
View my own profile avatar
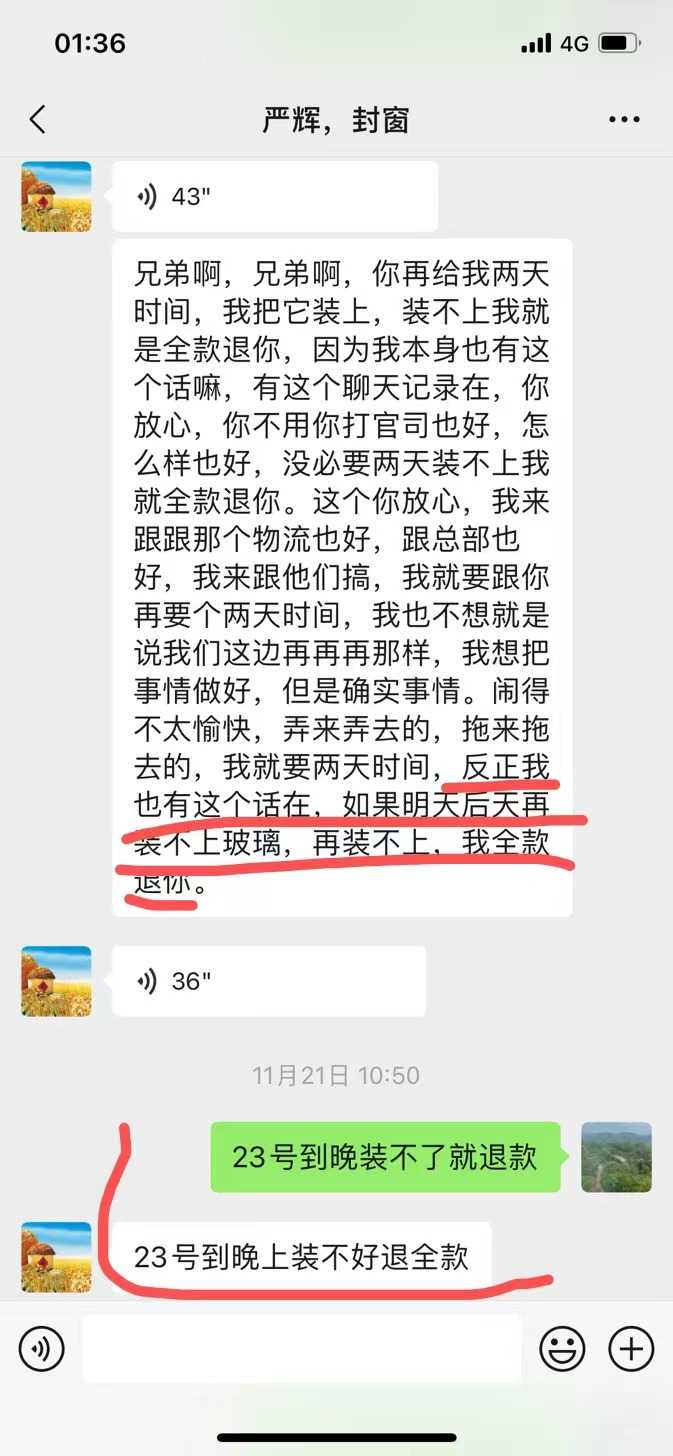pos(616,1157)
